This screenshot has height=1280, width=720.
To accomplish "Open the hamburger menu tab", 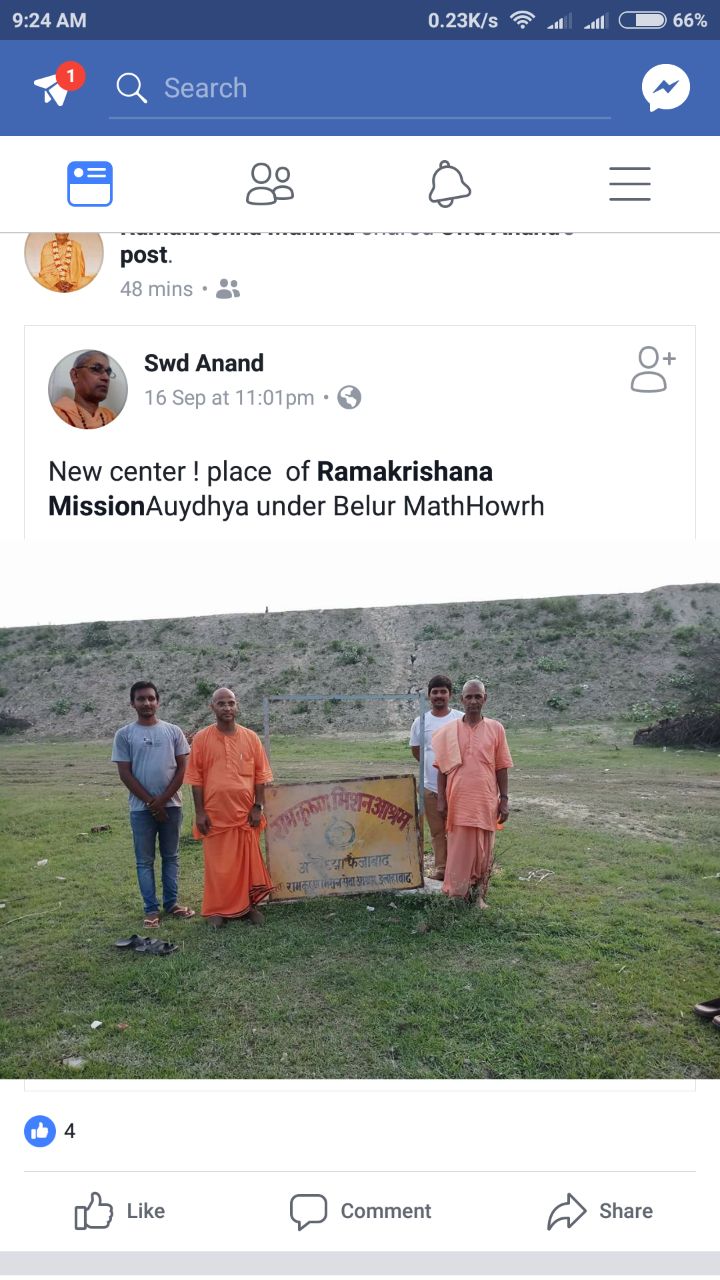I will coord(630,184).
